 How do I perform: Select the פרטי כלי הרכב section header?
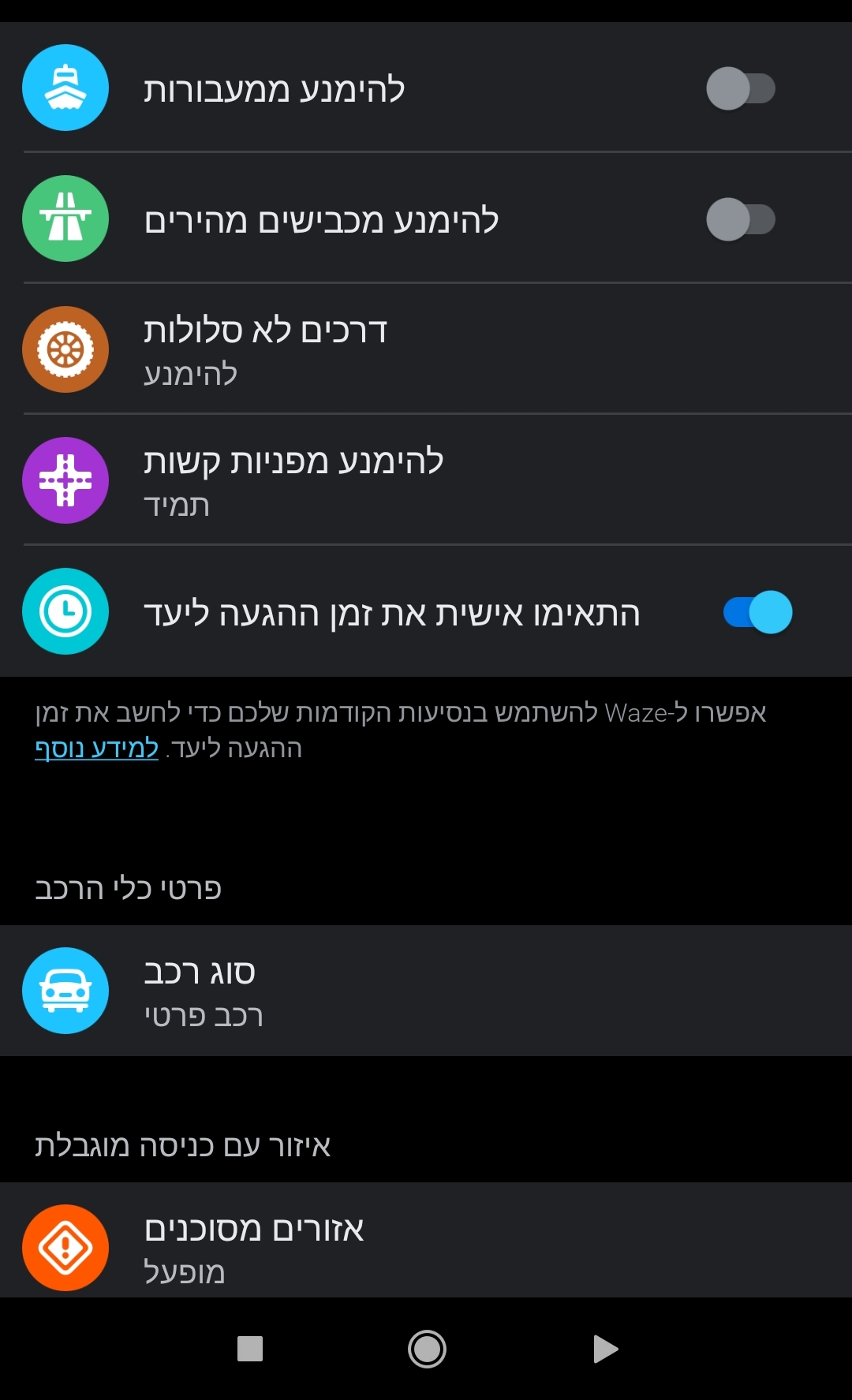[130, 887]
